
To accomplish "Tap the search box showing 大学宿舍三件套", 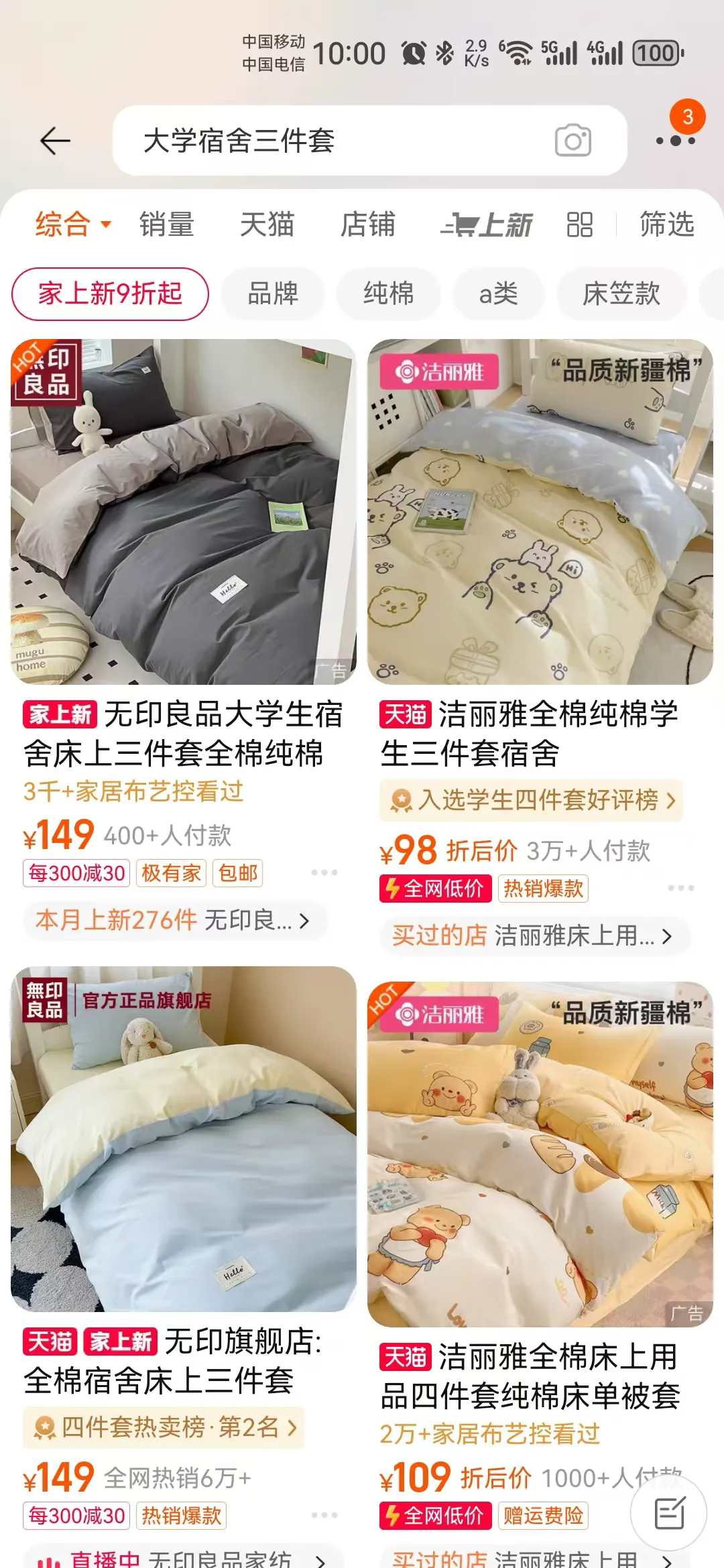I will [335, 141].
